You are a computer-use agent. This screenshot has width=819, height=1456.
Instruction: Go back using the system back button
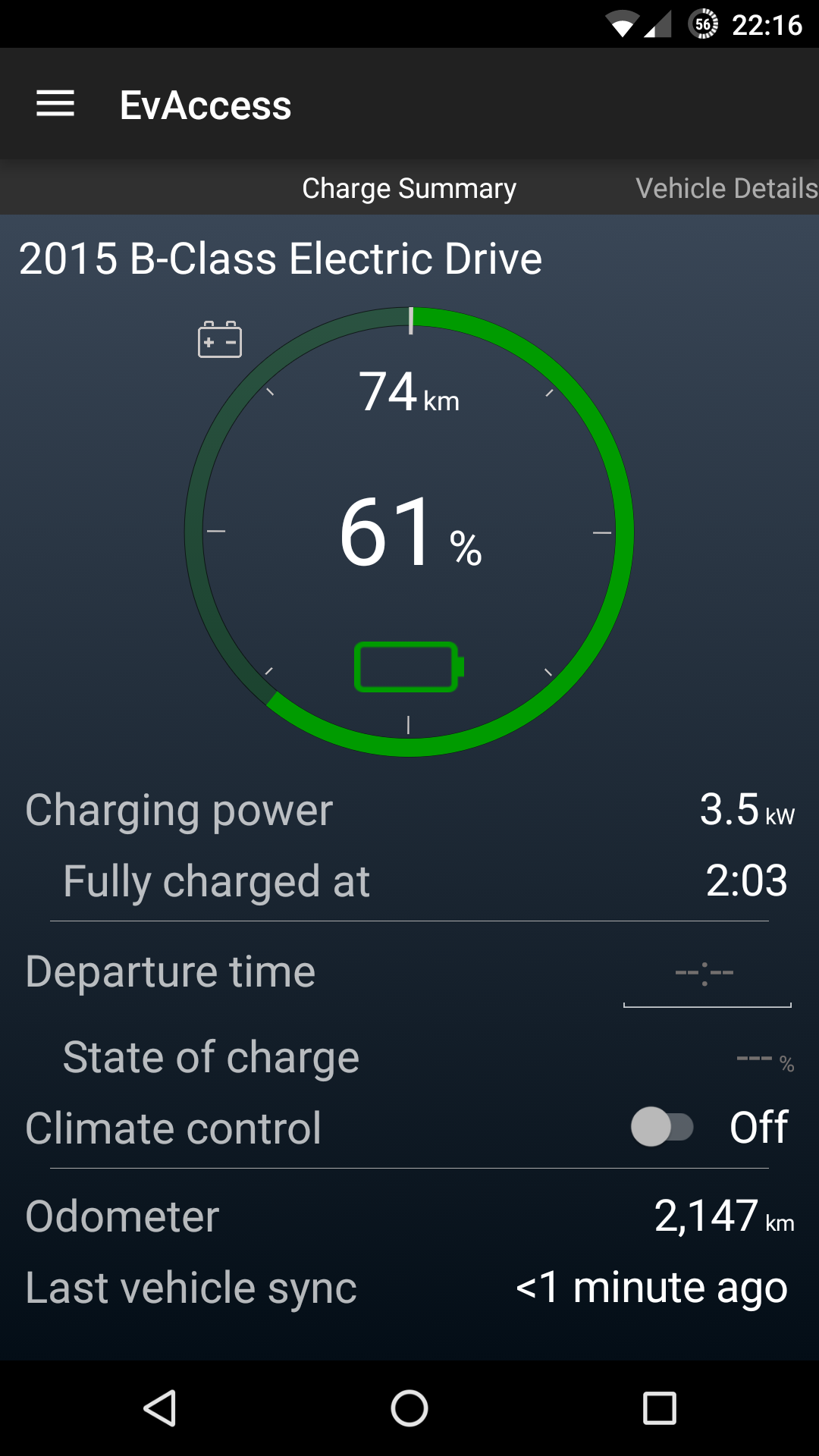click(x=160, y=1408)
